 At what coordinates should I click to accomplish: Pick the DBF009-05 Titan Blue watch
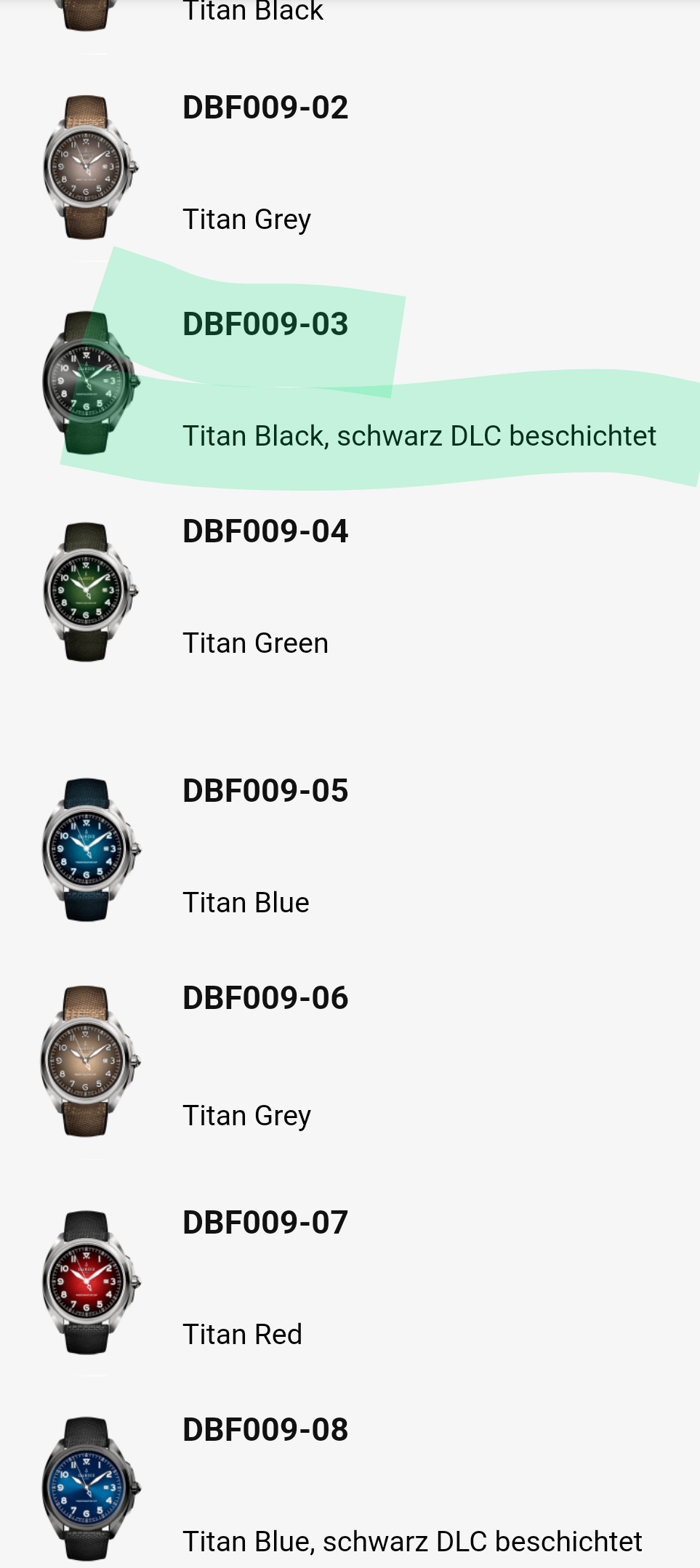click(265, 791)
